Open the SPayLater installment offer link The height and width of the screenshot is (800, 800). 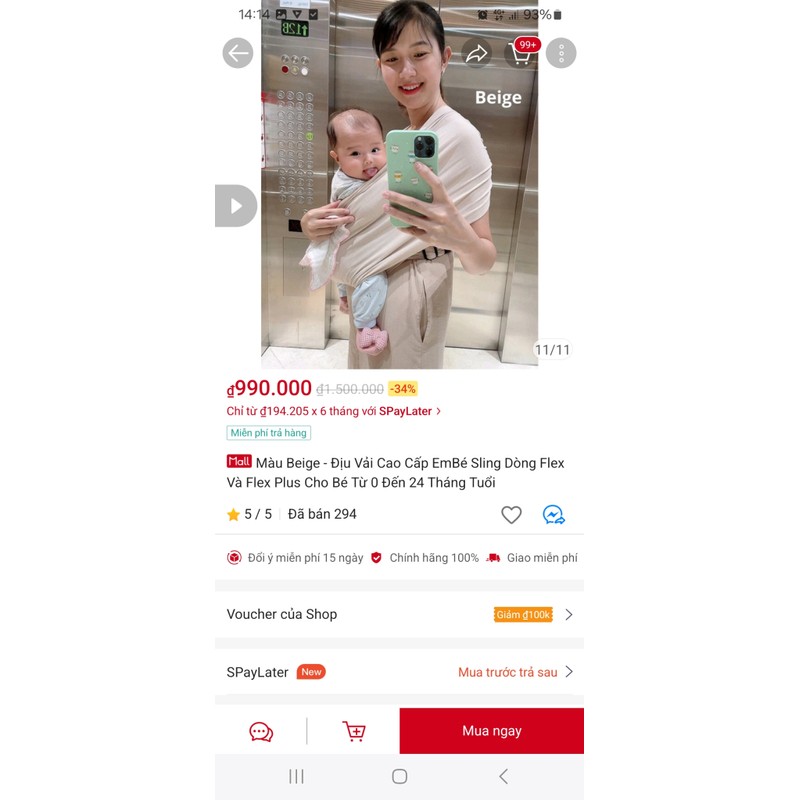[x=334, y=411]
